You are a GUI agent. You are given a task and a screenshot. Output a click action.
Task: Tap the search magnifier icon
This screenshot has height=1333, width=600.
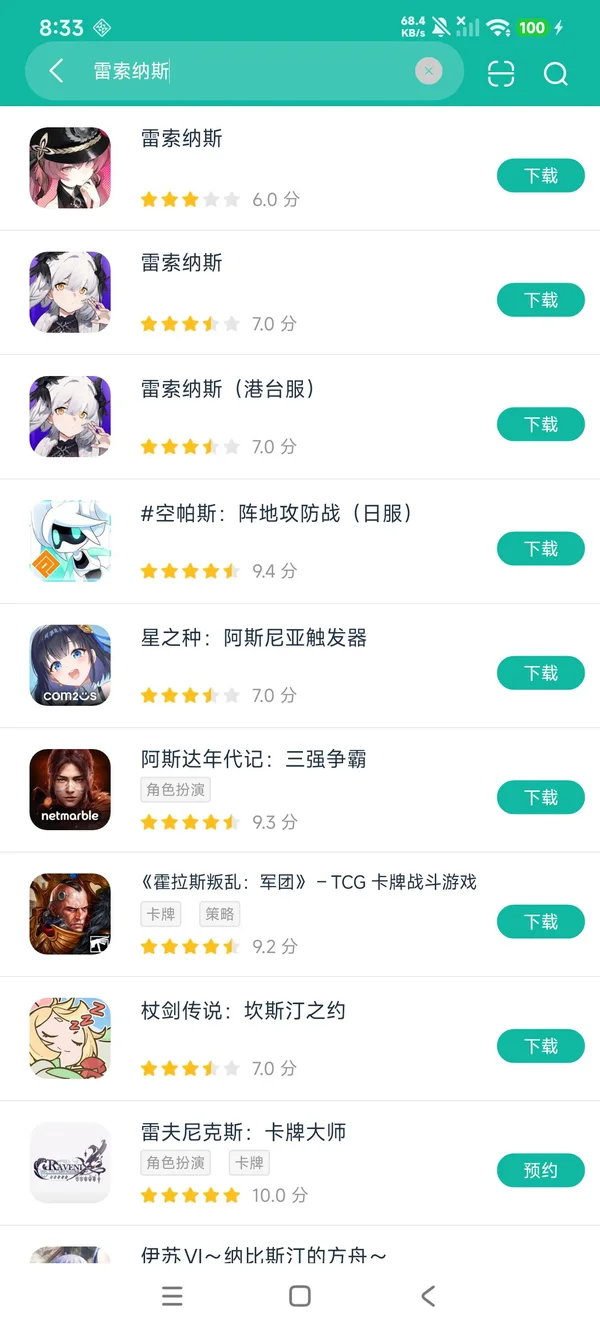(555, 73)
